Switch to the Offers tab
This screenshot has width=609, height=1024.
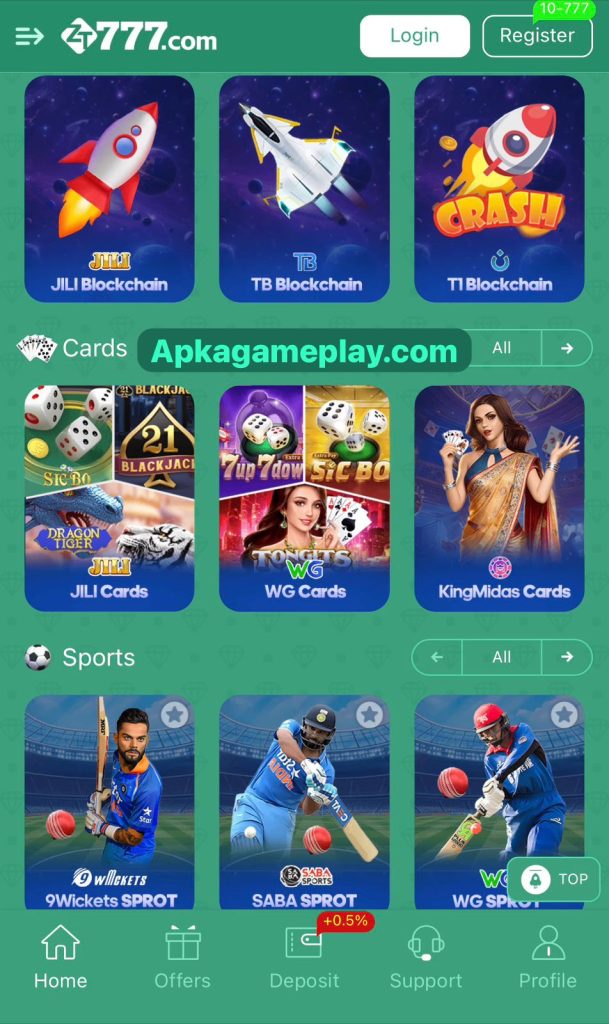click(182, 958)
